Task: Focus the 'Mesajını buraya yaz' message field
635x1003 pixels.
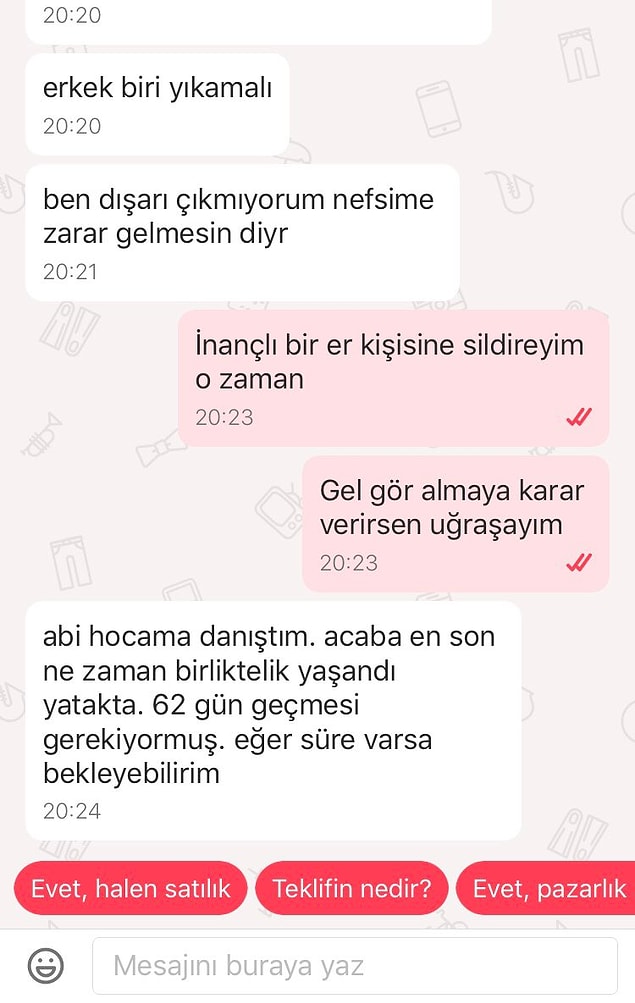Action: 355,966
